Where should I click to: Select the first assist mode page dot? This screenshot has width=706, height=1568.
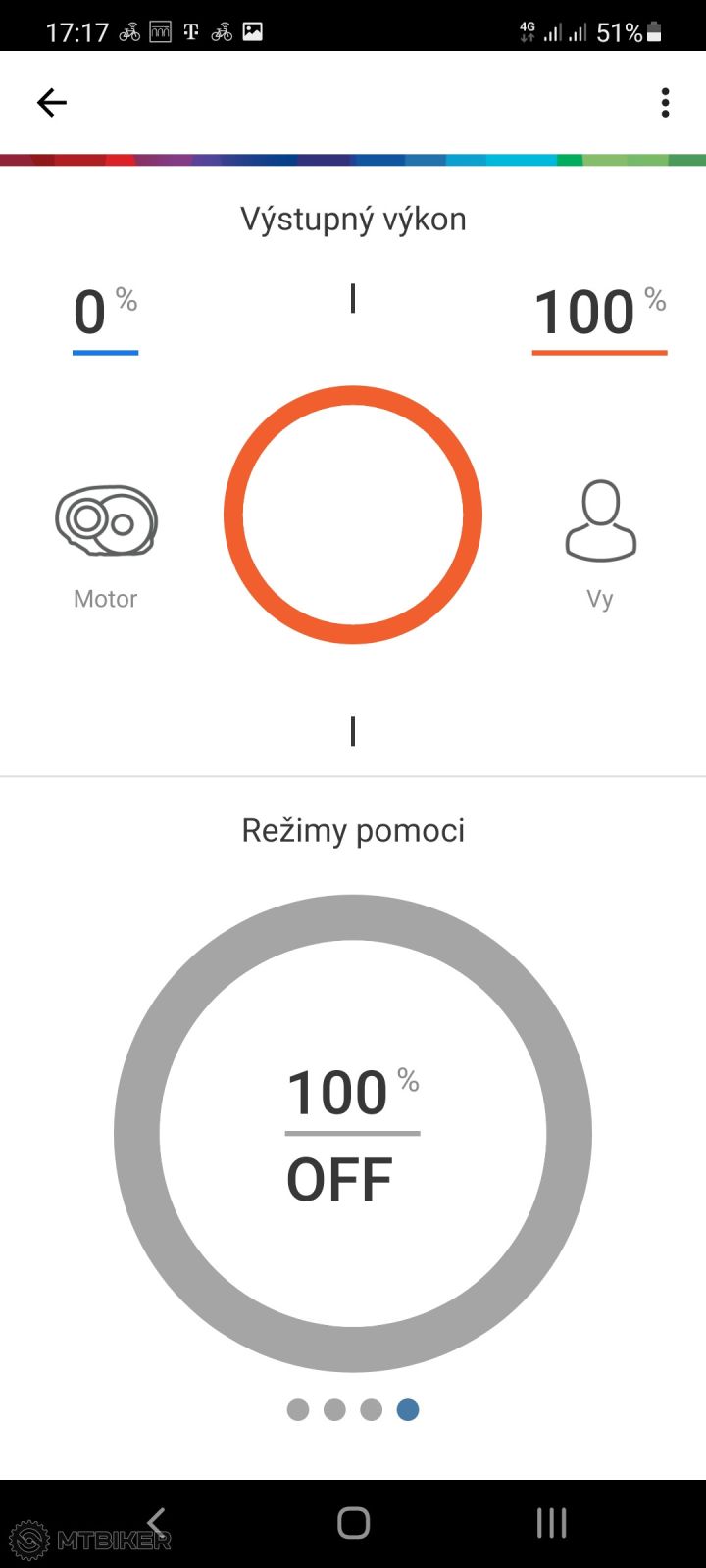(298, 1409)
